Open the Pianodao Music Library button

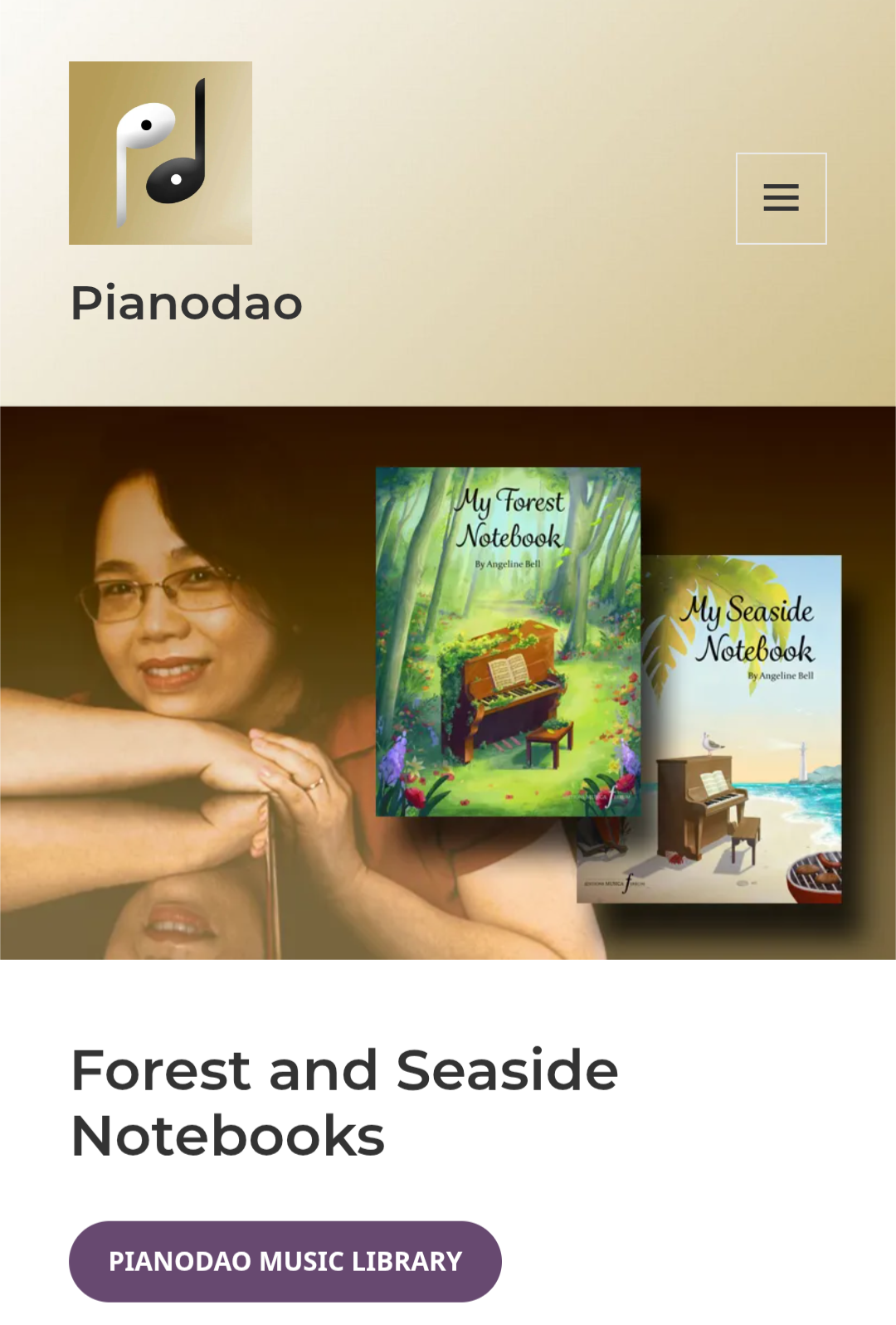pyautogui.click(x=285, y=1261)
